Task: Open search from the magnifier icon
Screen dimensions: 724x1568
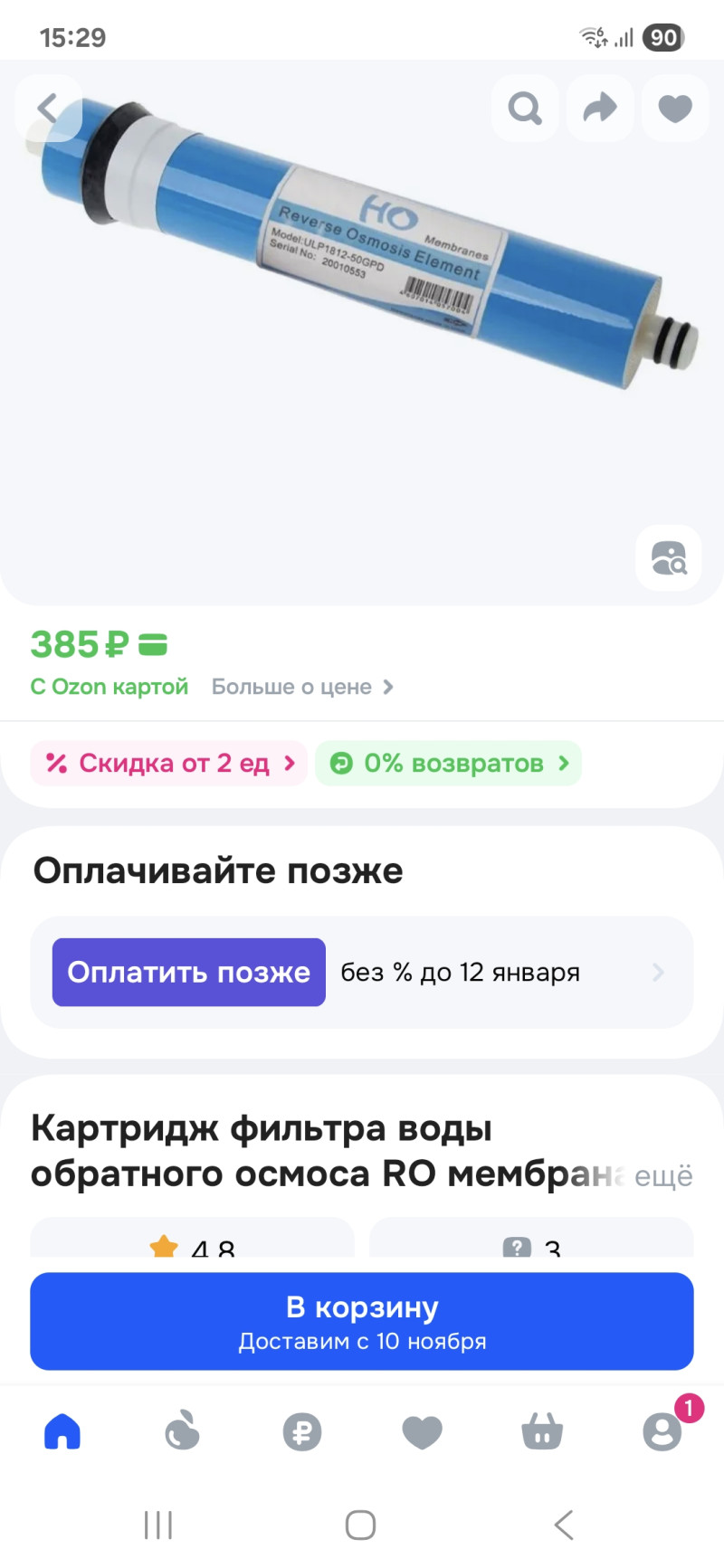Action: (x=525, y=109)
